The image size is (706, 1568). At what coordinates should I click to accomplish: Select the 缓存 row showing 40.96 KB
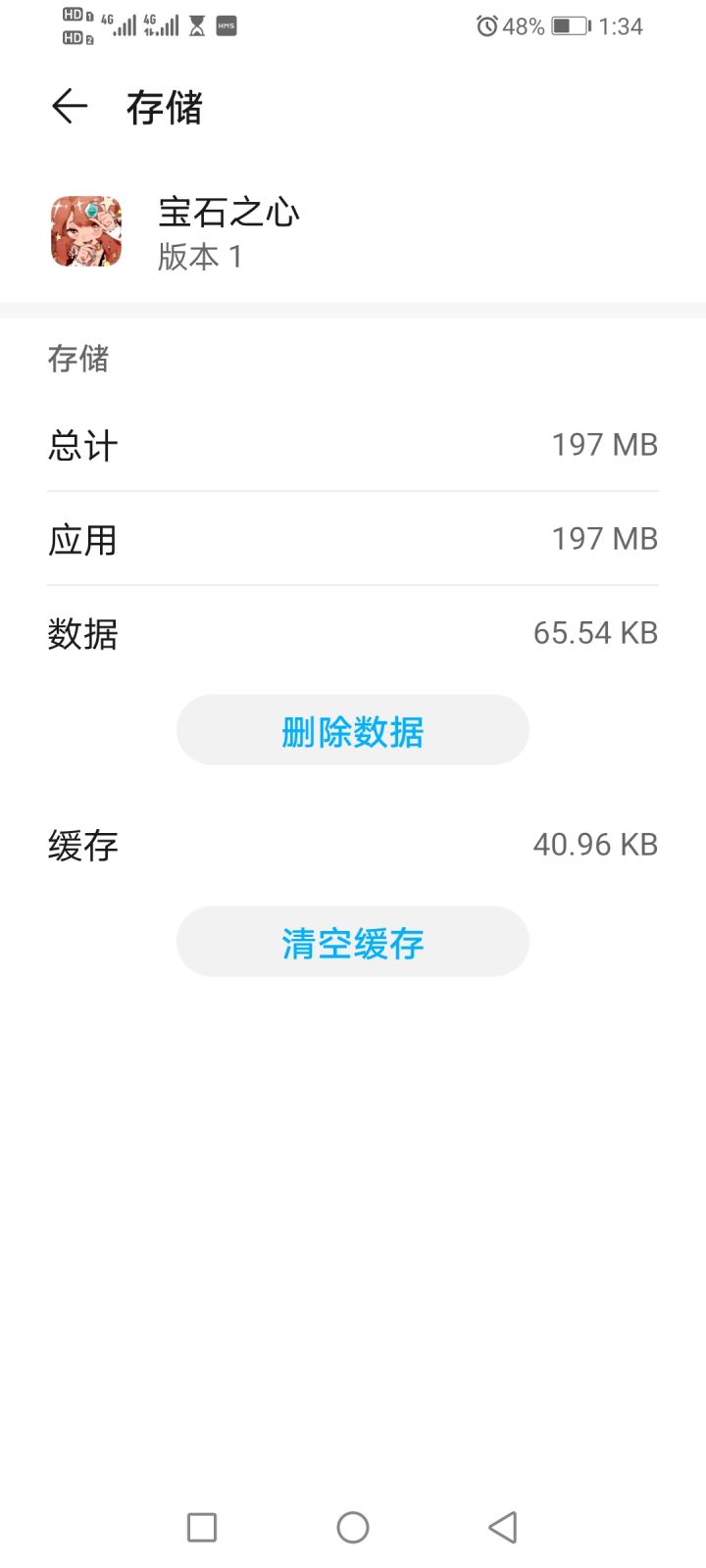(353, 844)
